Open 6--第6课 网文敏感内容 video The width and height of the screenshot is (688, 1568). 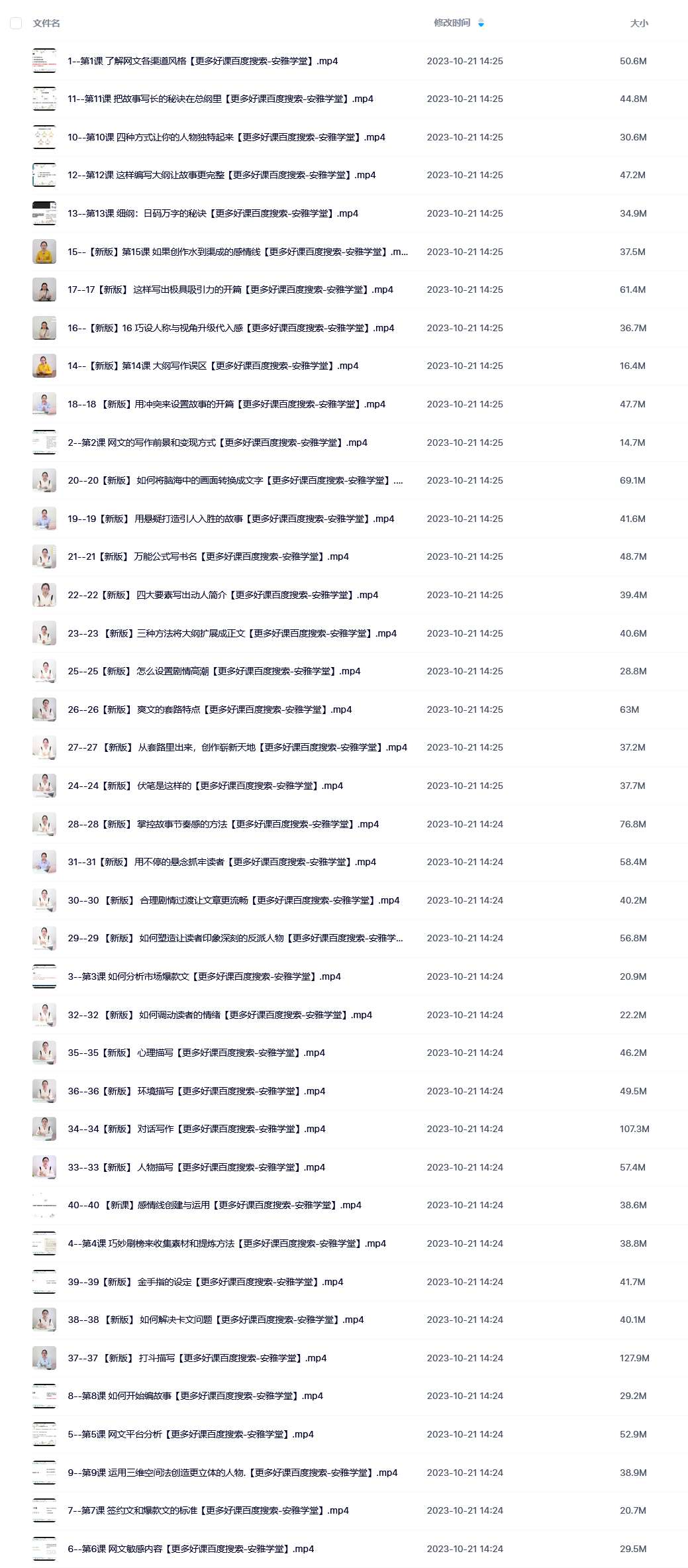tap(191, 1549)
